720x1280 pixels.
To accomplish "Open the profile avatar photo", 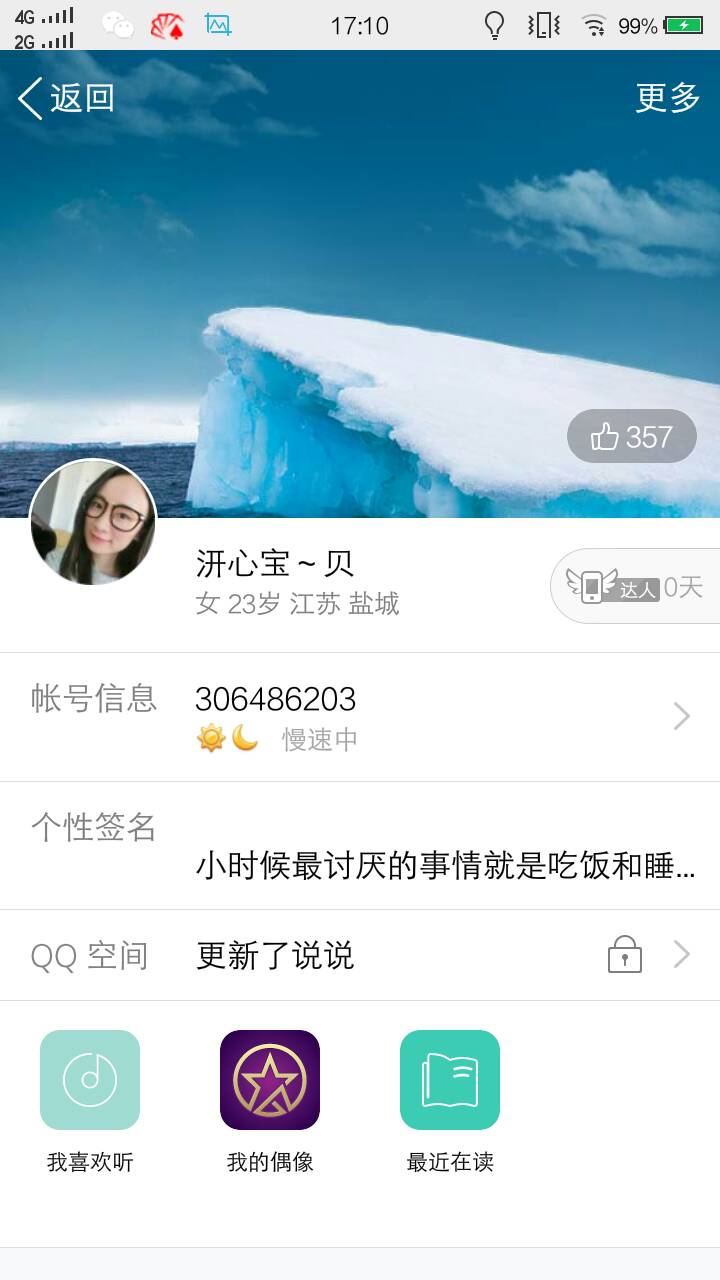I will click(95, 521).
